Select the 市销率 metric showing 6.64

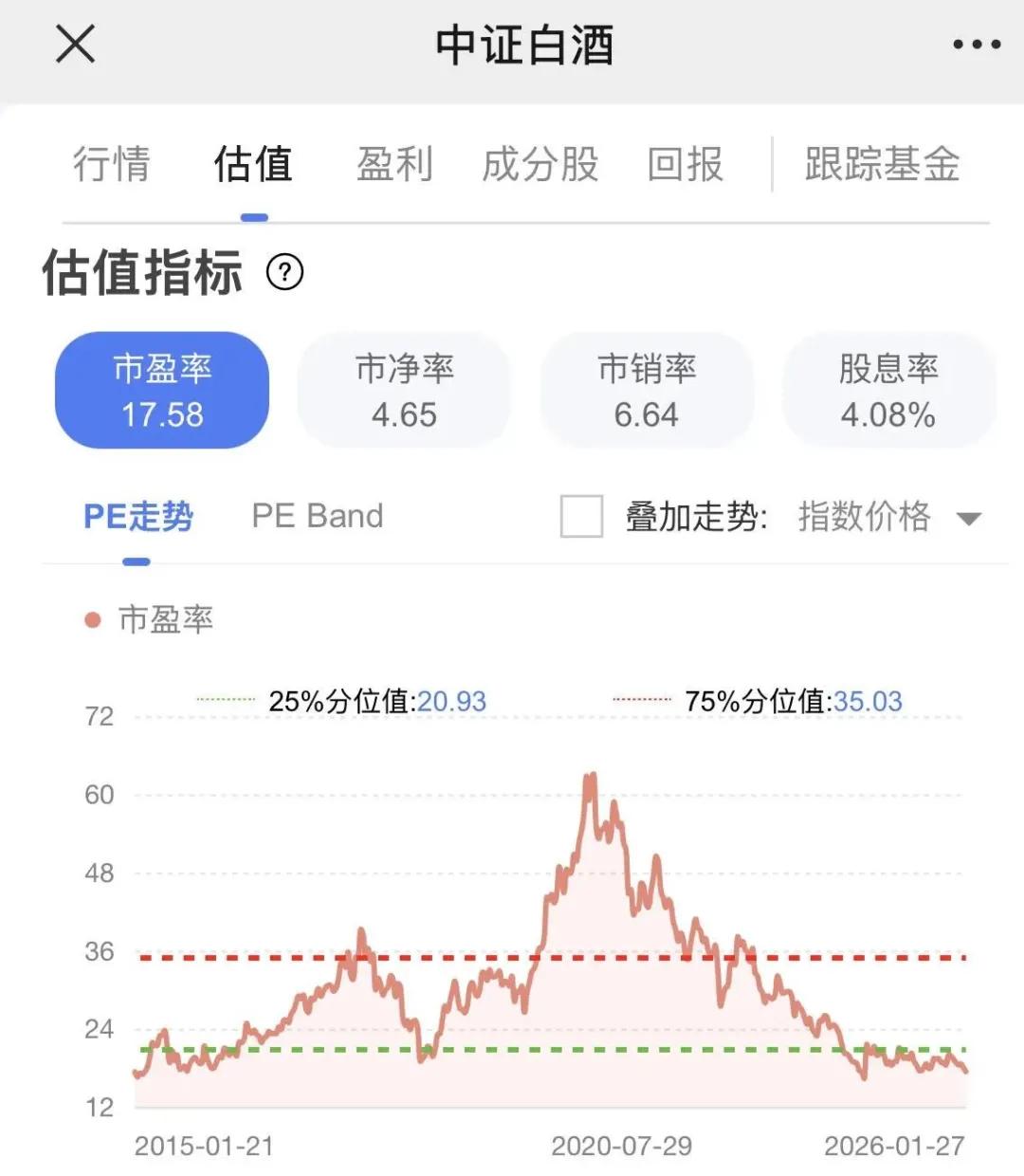647,389
